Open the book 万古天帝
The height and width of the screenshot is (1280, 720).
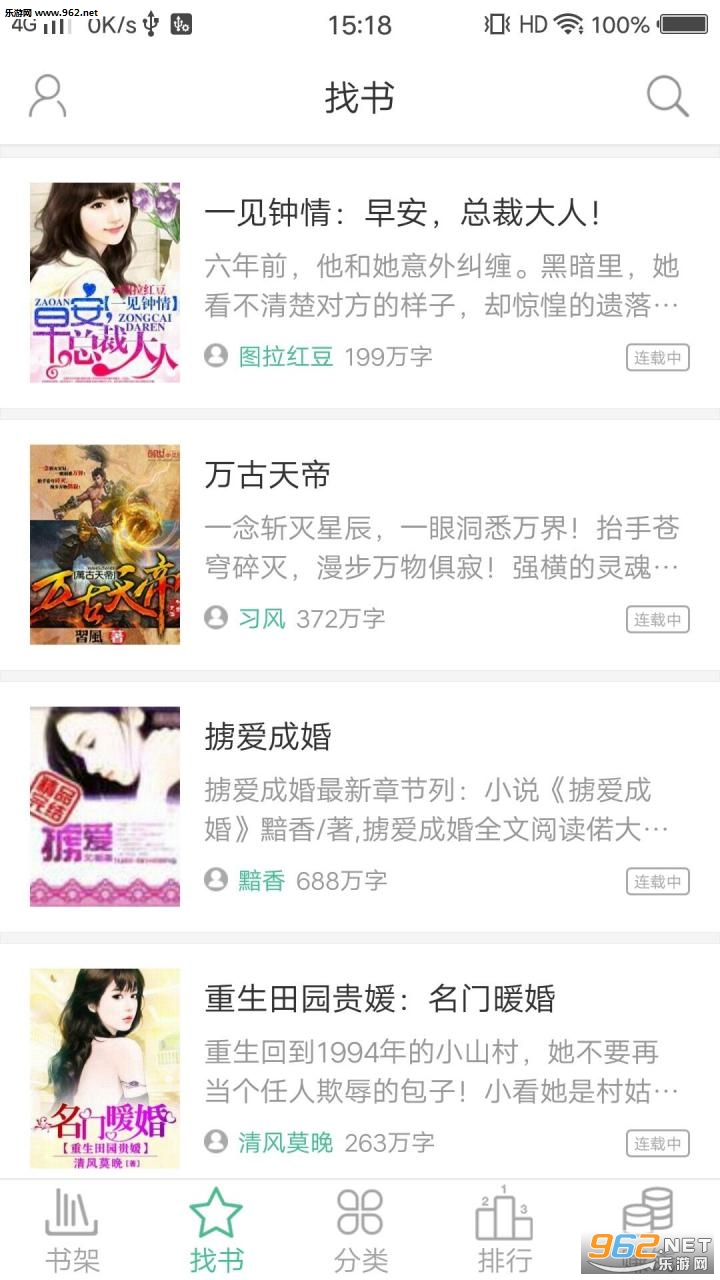click(360, 545)
